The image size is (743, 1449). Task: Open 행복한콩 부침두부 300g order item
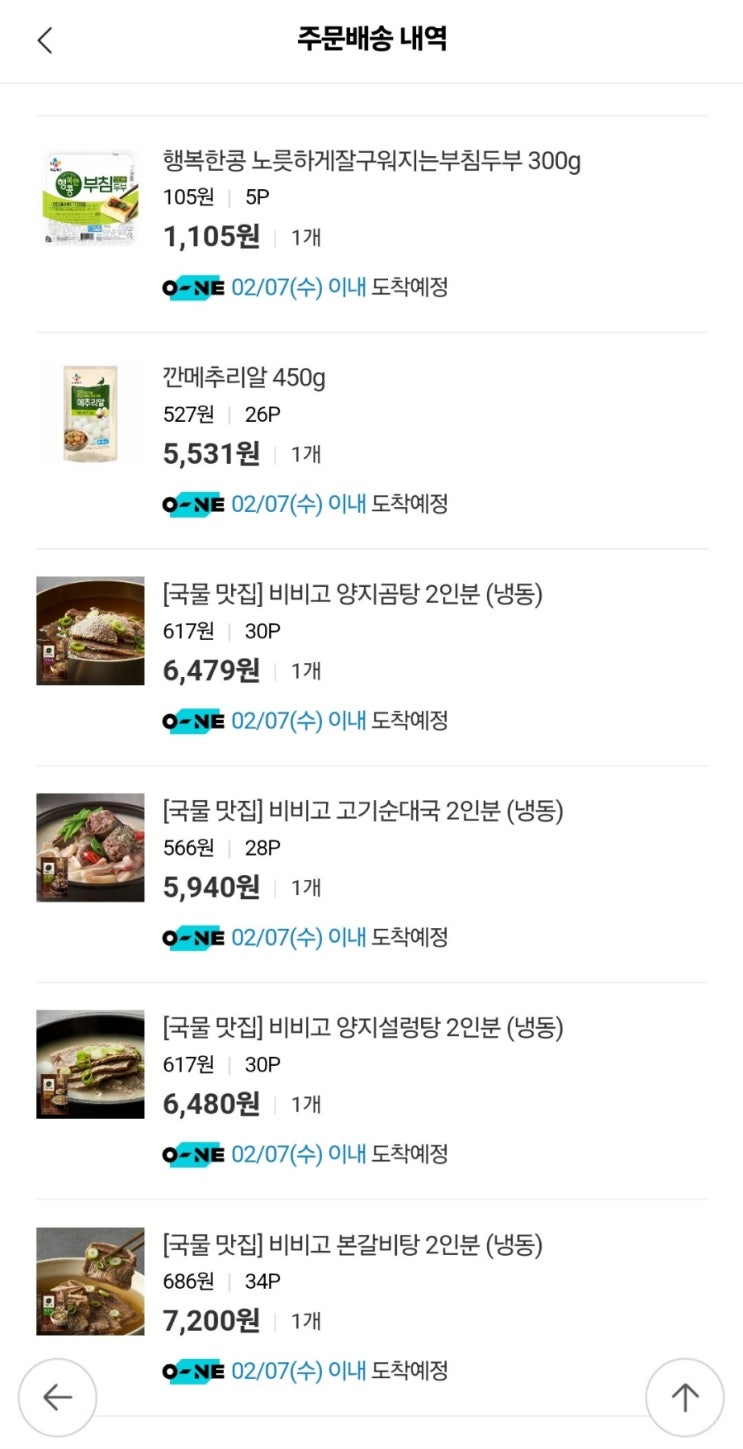click(372, 161)
